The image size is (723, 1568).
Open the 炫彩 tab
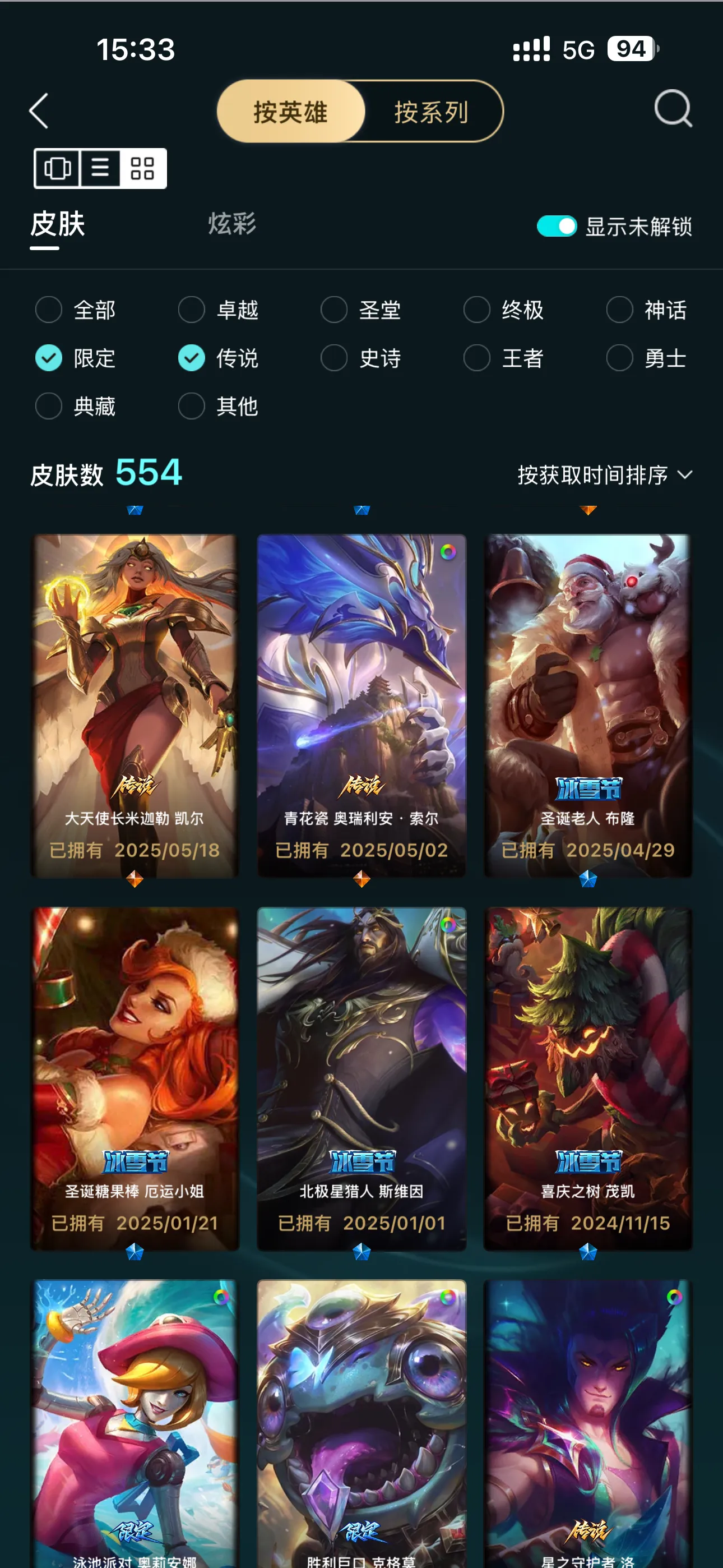pyautogui.click(x=232, y=224)
